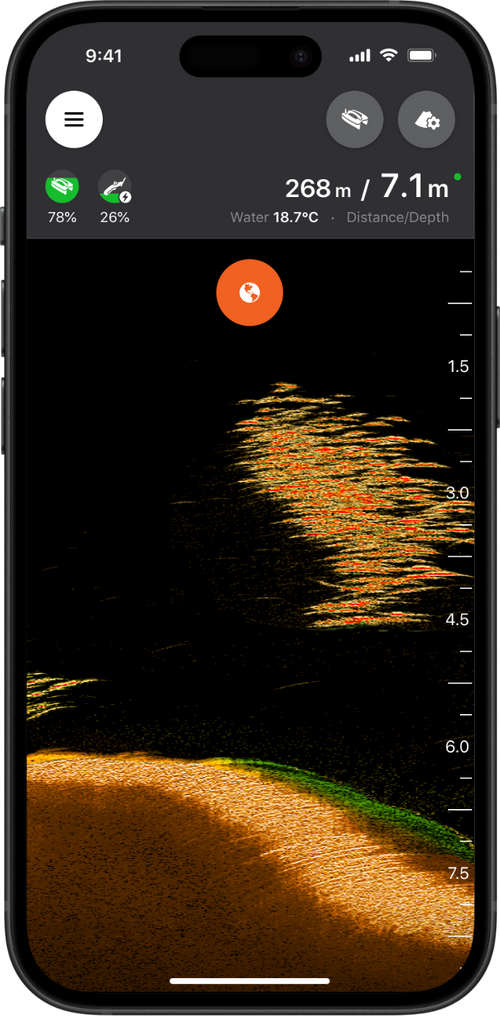Switch to map with orange globe button

pos(249,293)
